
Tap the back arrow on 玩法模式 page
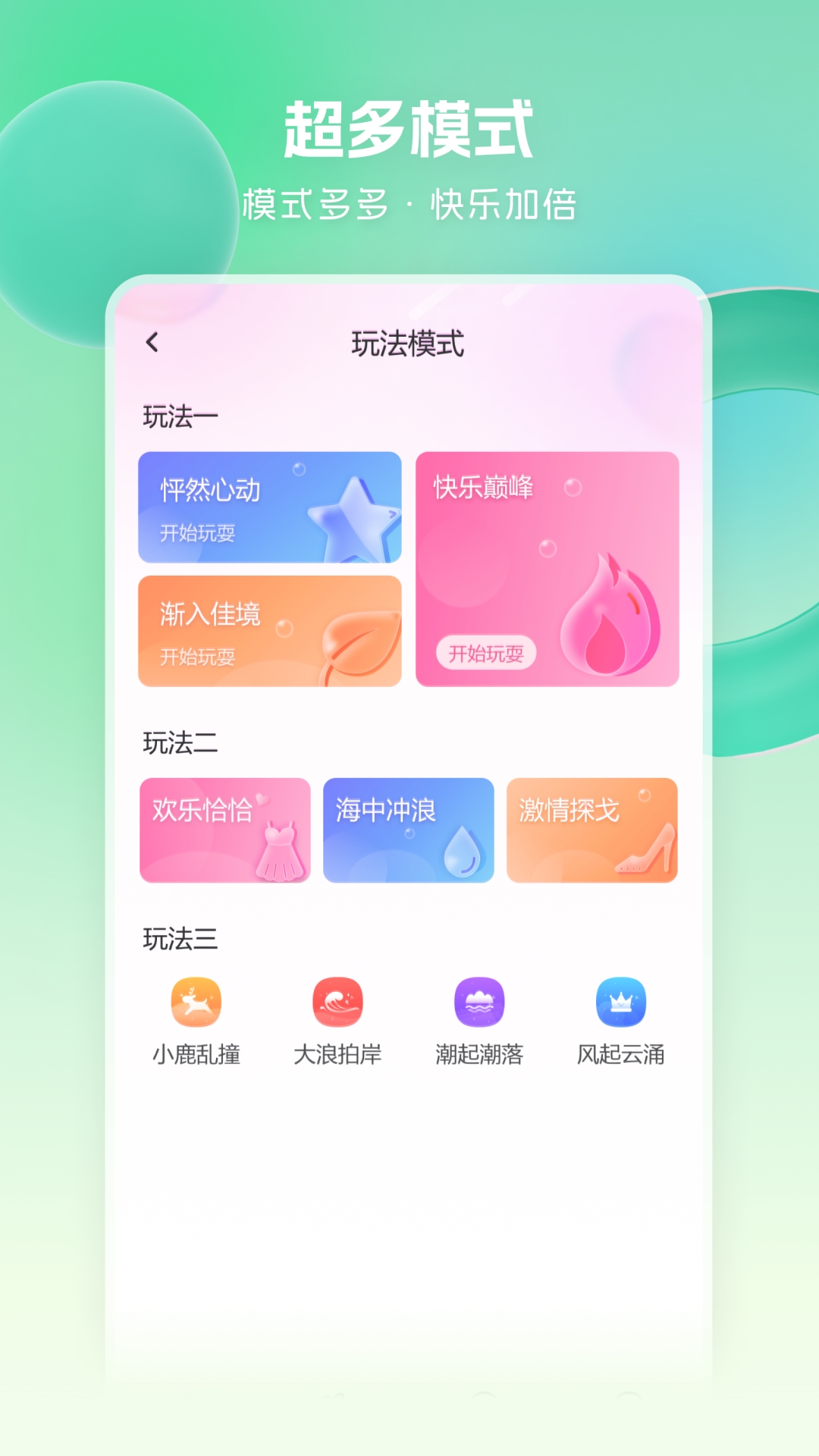pyautogui.click(x=152, y=343)
